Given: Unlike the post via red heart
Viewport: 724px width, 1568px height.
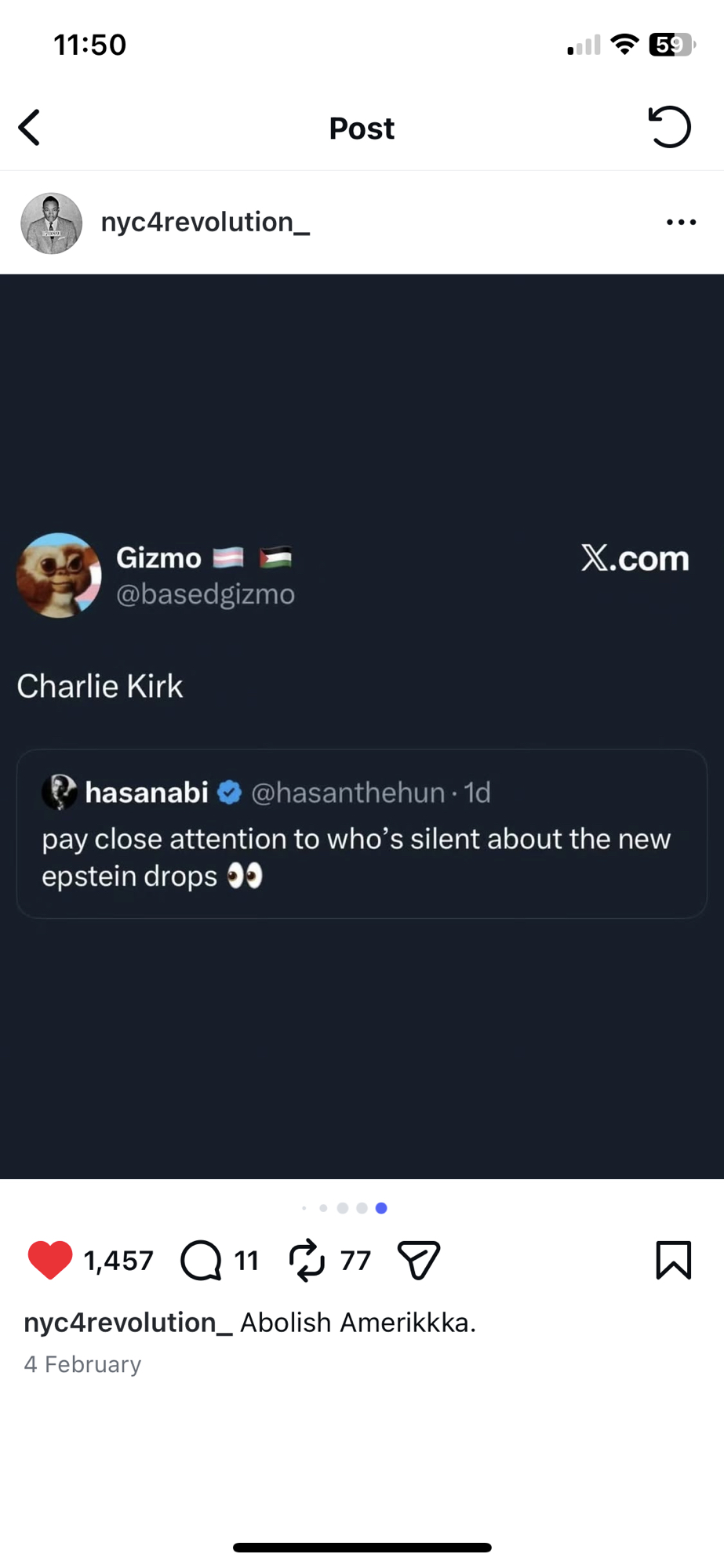Looking at the screenshot, I should (50, 1260).
